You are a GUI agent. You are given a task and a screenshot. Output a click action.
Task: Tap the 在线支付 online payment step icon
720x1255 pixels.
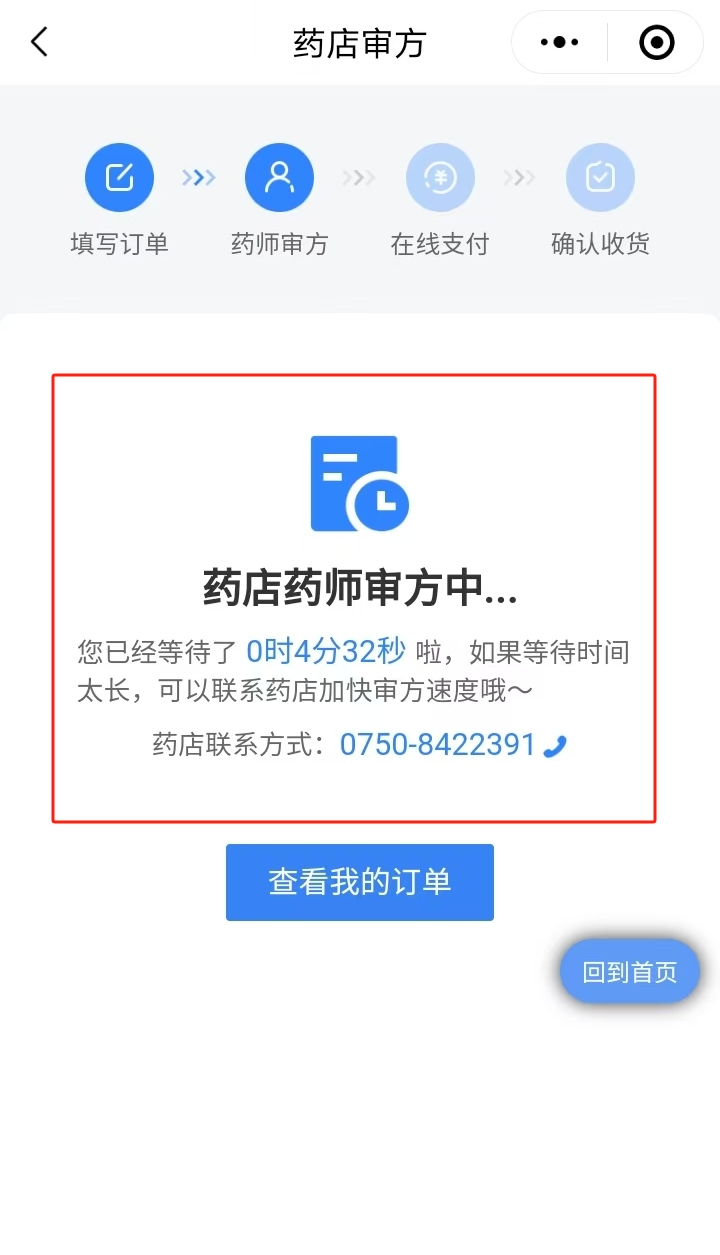[440, 176]
